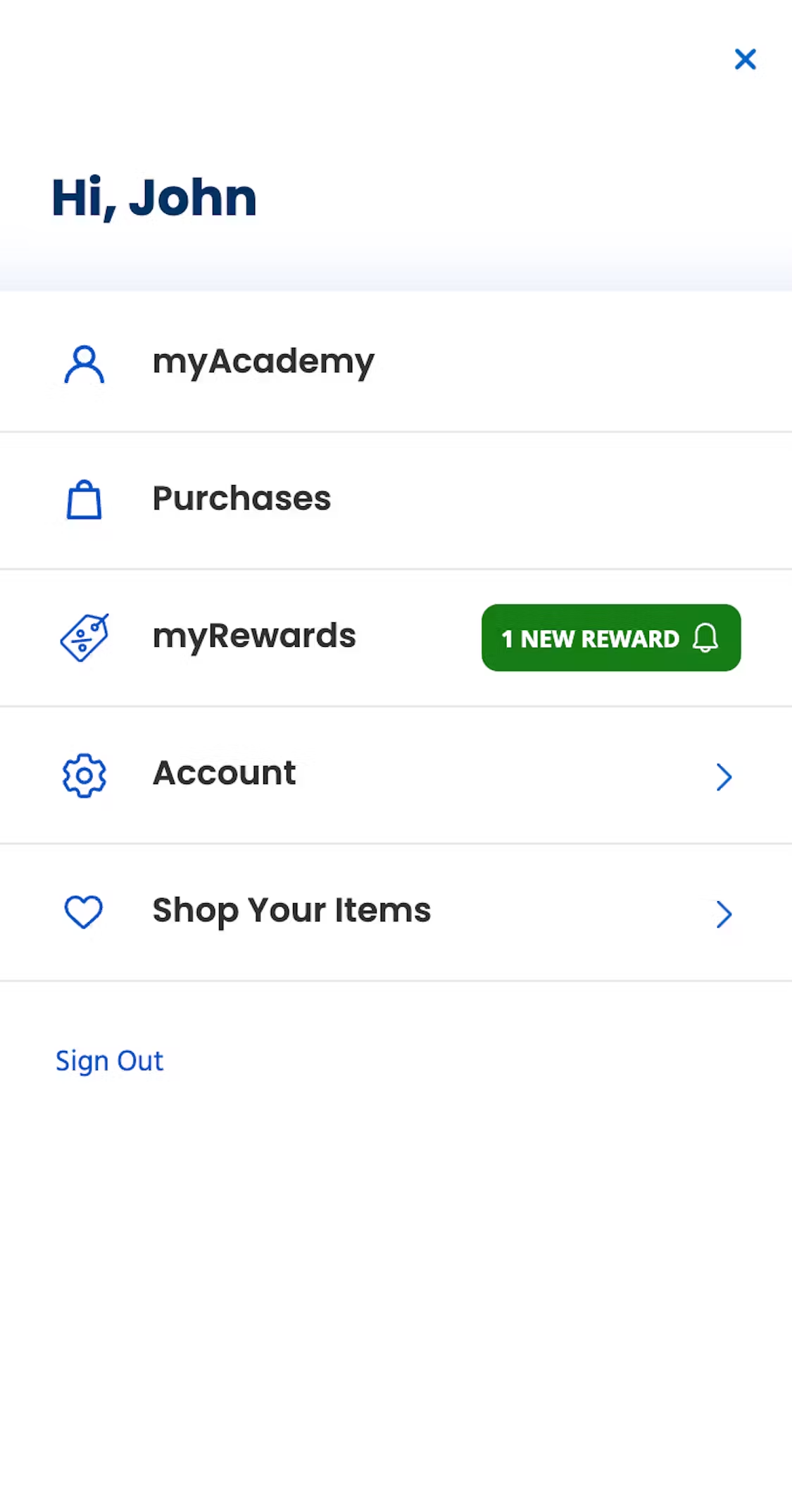Expand the Shop Your Items chevron
The width and height of the screenshot is (792, 1512).
[x=724, y=914]
